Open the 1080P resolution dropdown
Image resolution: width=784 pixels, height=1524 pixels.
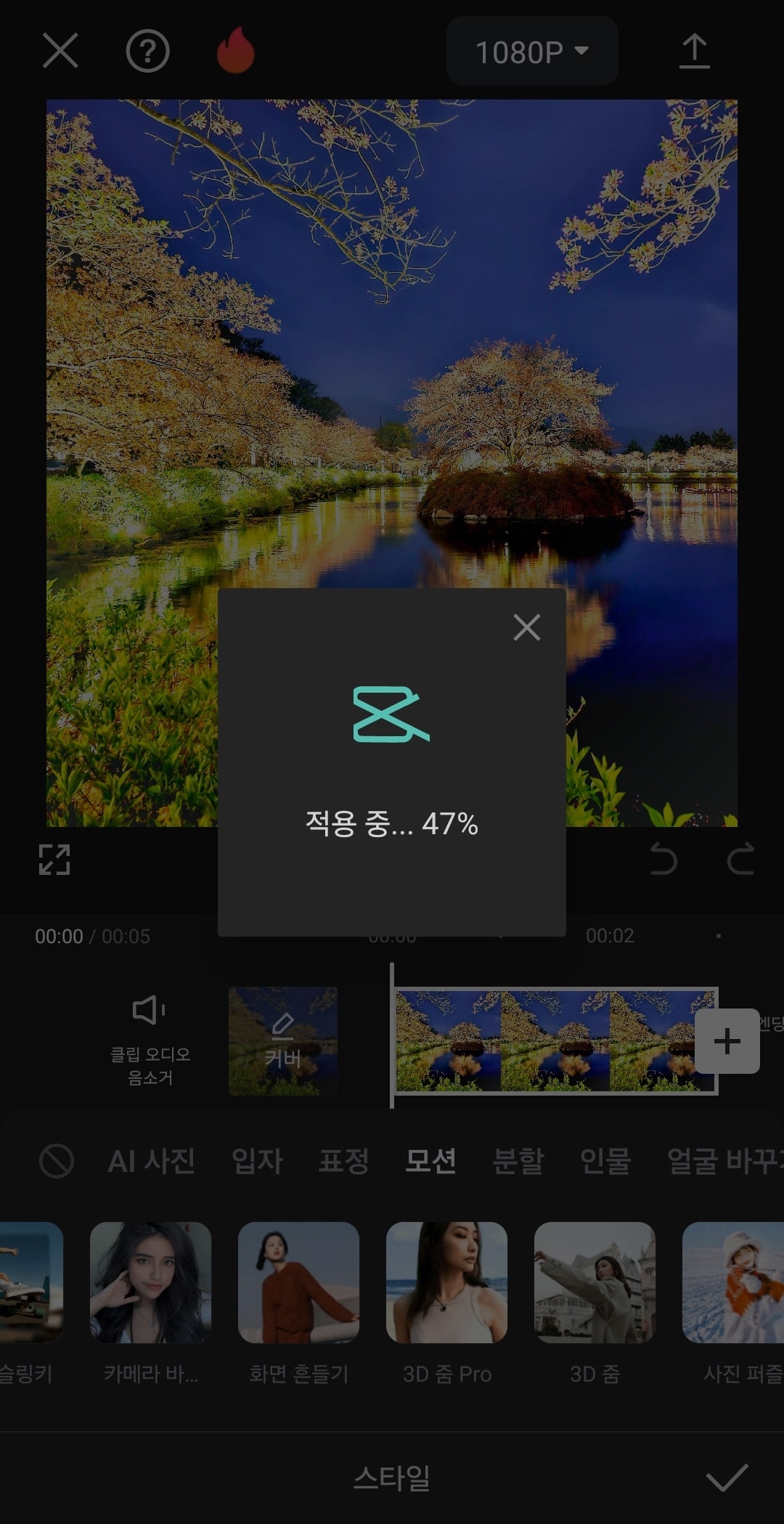[x=531, y=52]
